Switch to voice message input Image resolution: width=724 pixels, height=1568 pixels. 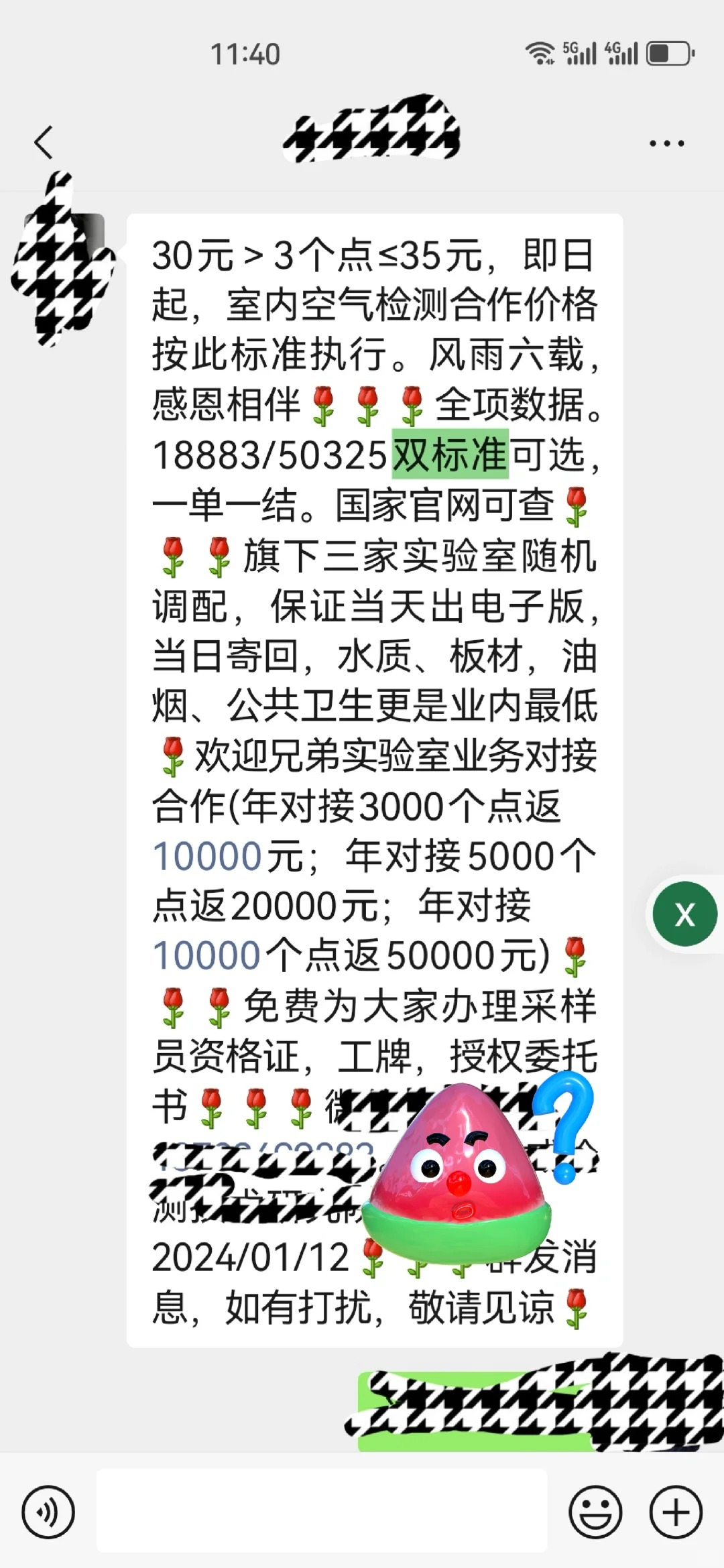coord(48,1512)
